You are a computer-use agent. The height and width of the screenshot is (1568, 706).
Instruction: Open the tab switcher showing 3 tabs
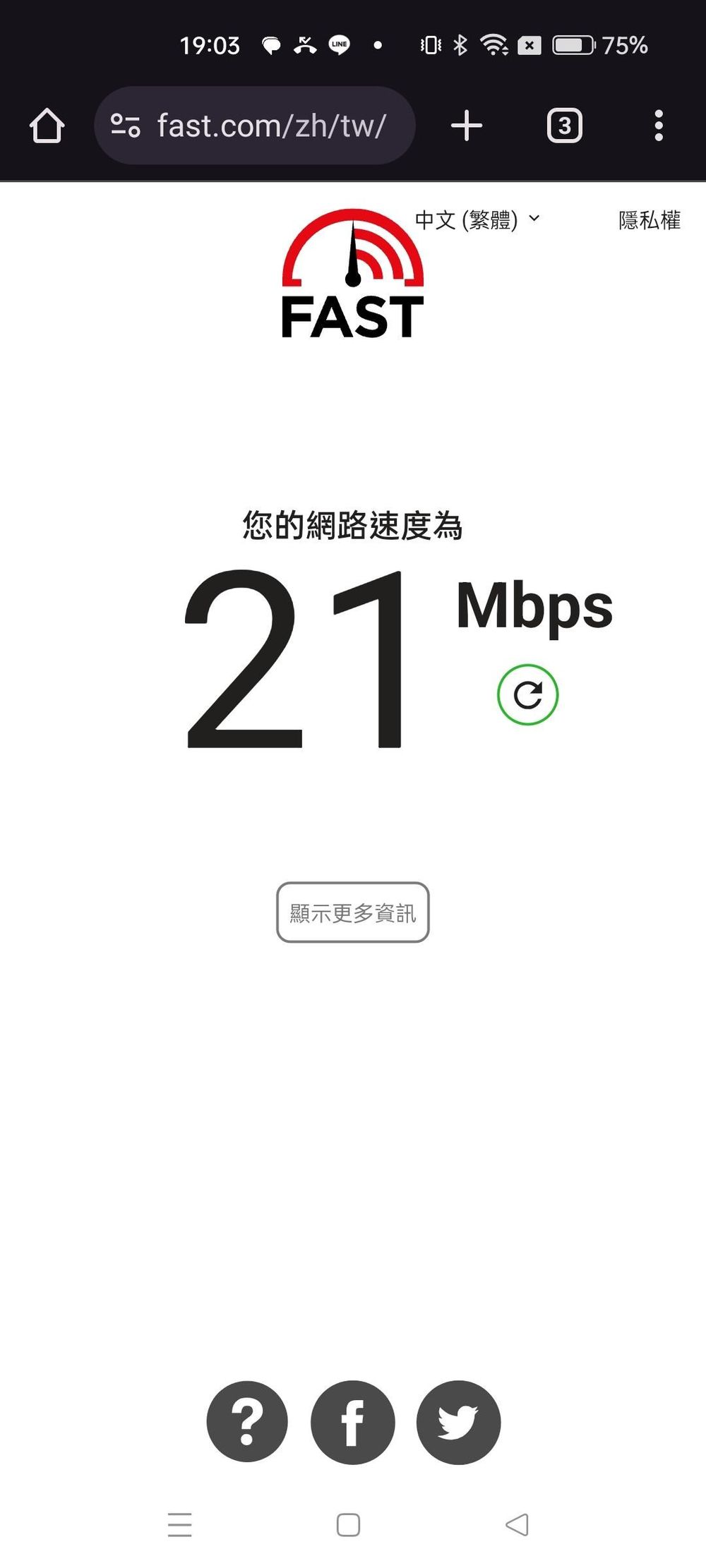pos(564,126)
